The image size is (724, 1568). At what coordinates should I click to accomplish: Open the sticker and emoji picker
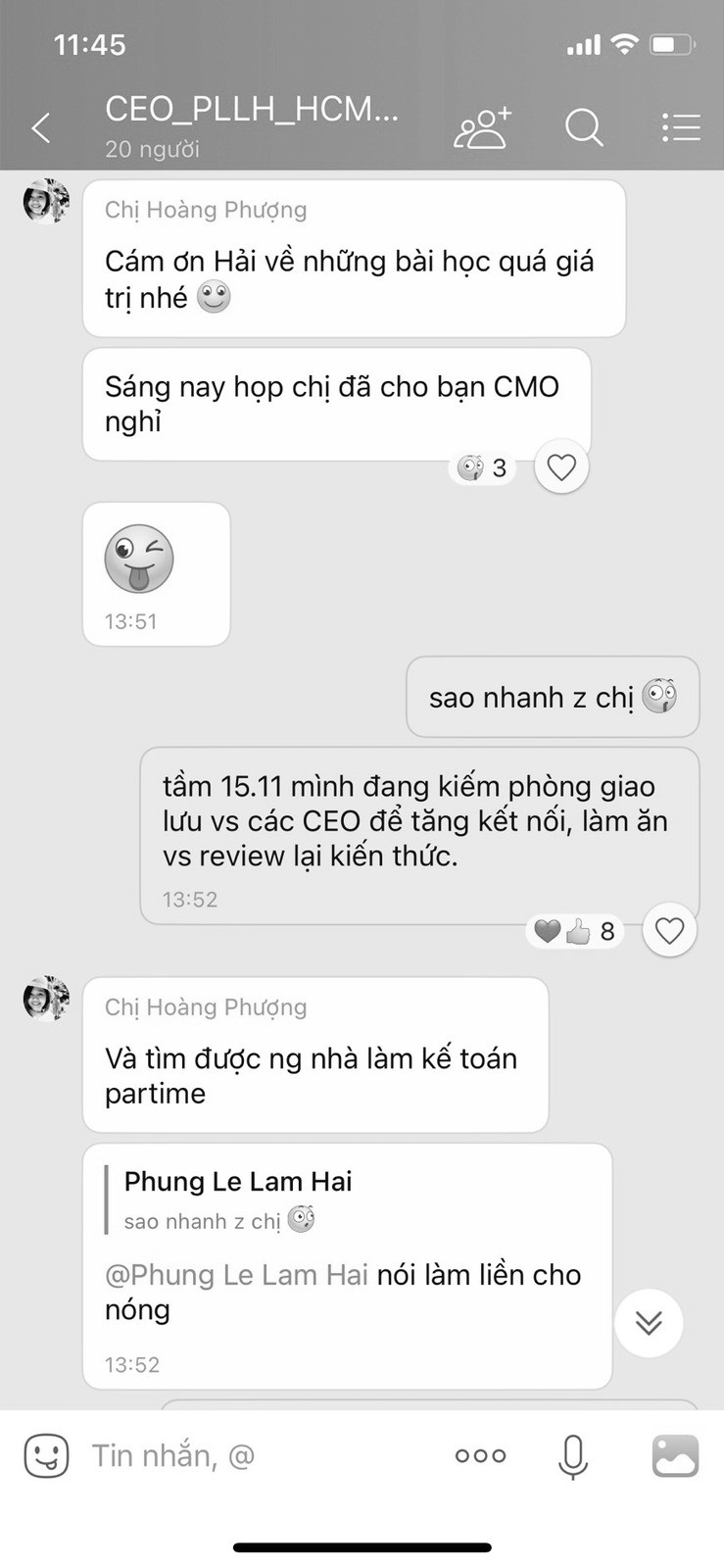pyautogui.click(x=46, y=1455)
